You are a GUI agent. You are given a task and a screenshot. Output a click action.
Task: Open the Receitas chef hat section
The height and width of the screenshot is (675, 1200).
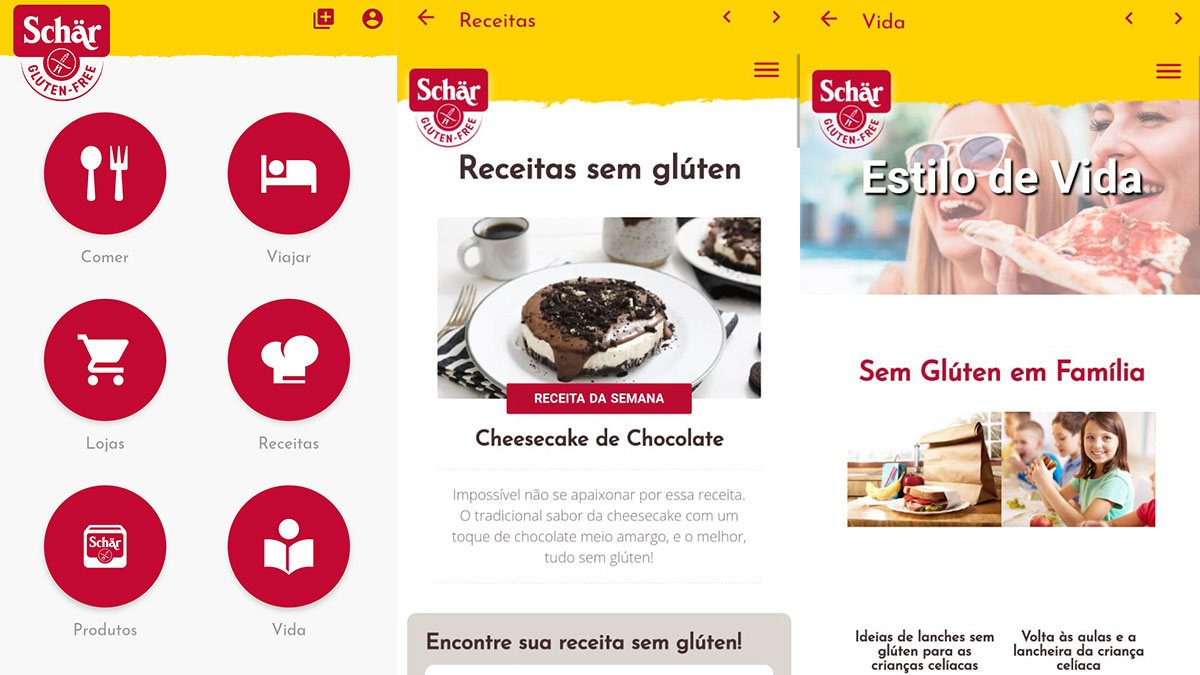288,360
